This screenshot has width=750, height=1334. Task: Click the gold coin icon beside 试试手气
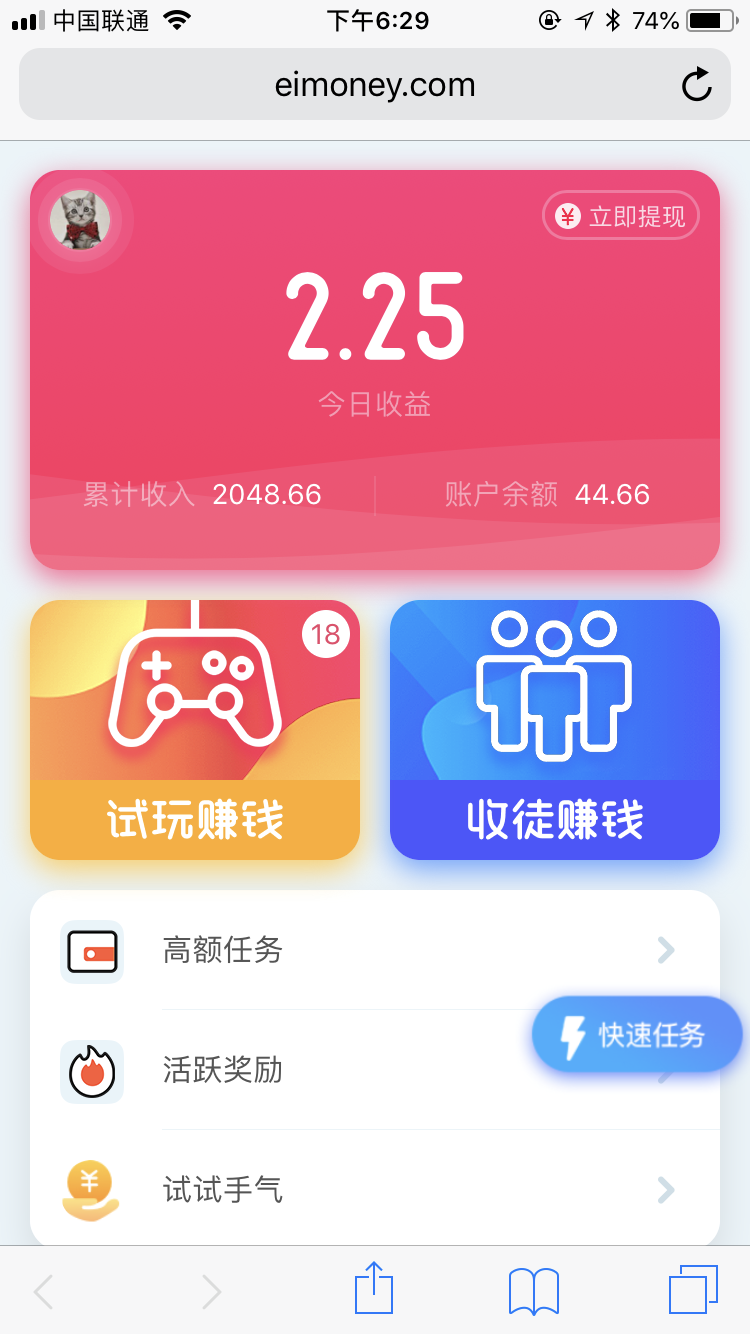pos(92,1190)
